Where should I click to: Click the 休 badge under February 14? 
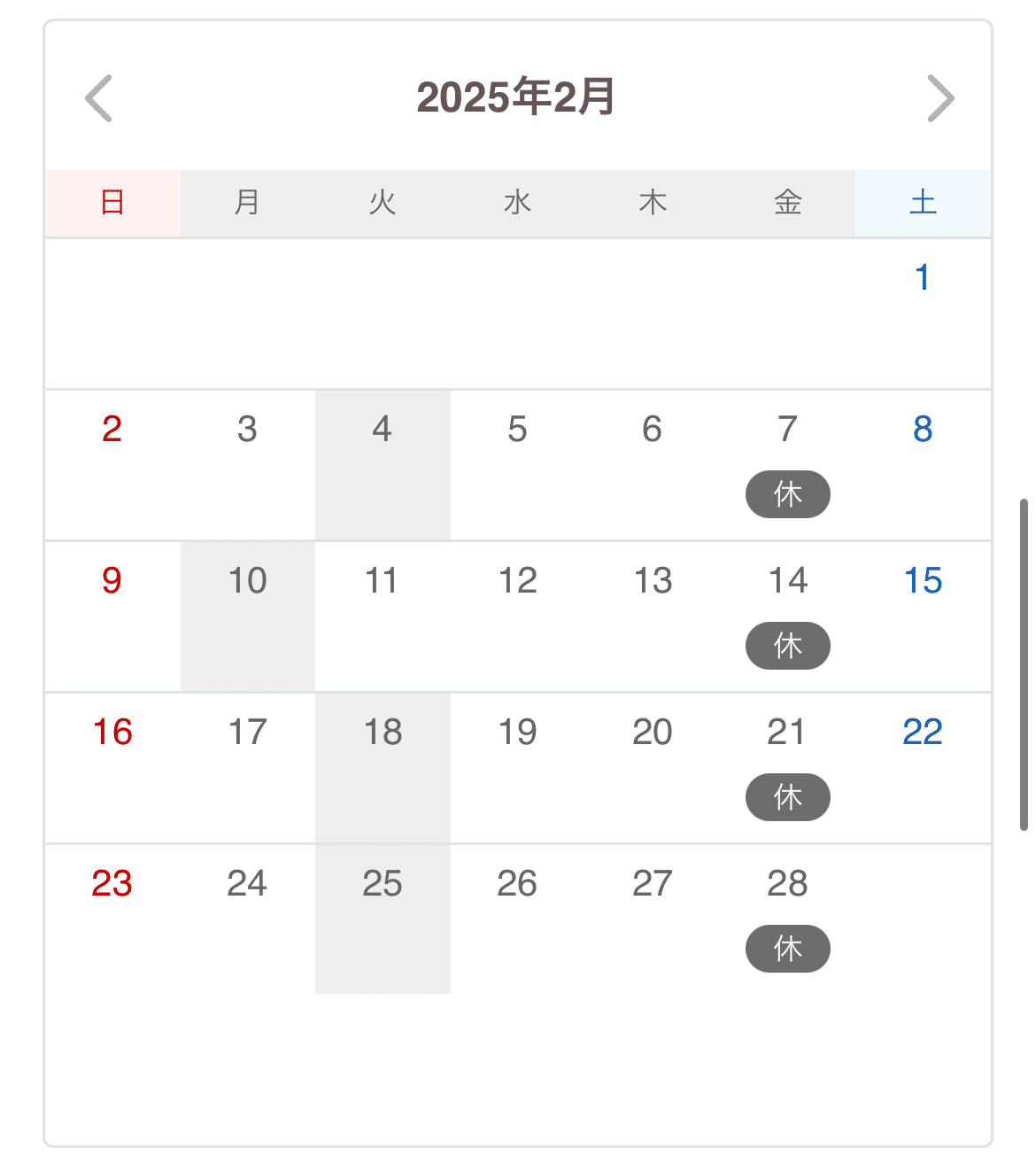point(787,646)
